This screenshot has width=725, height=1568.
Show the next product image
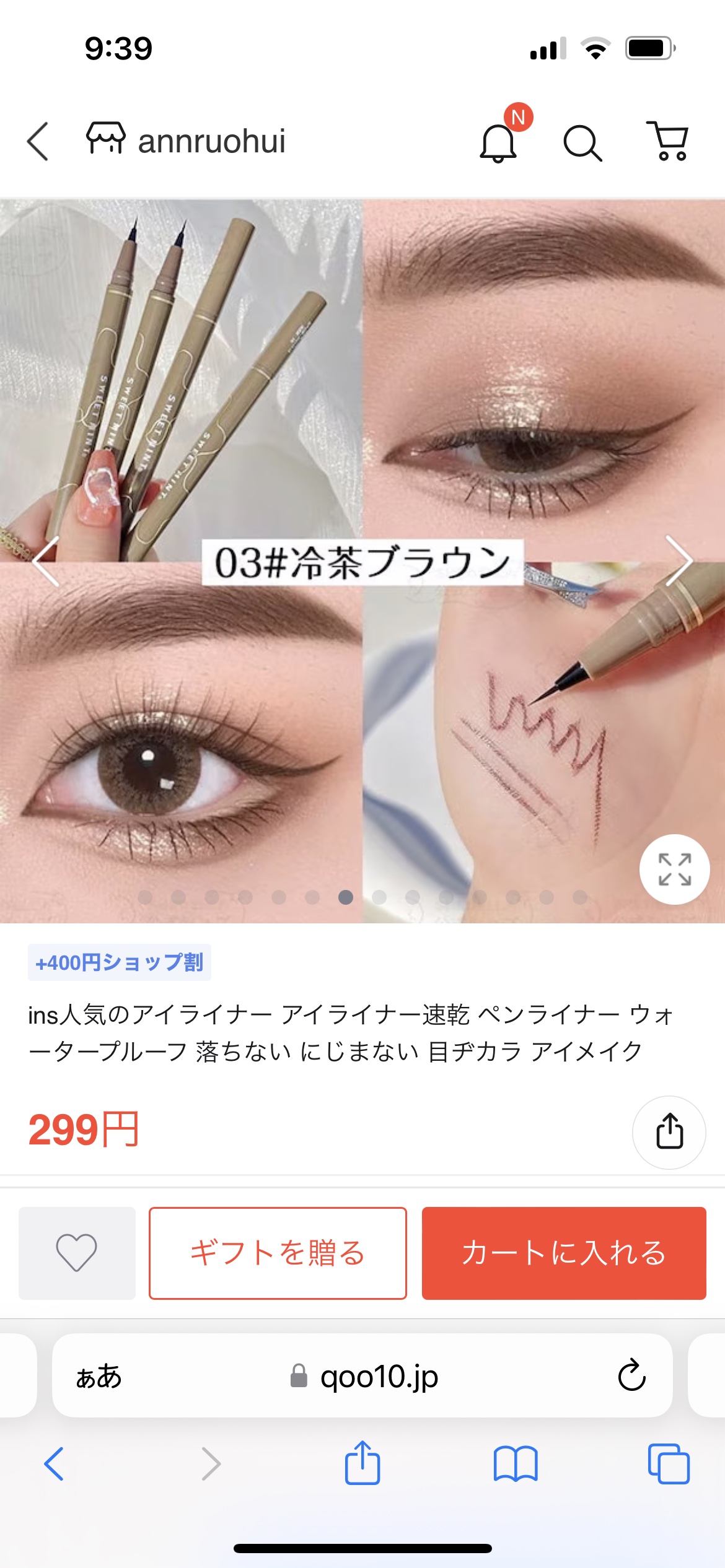coord(679,561)
